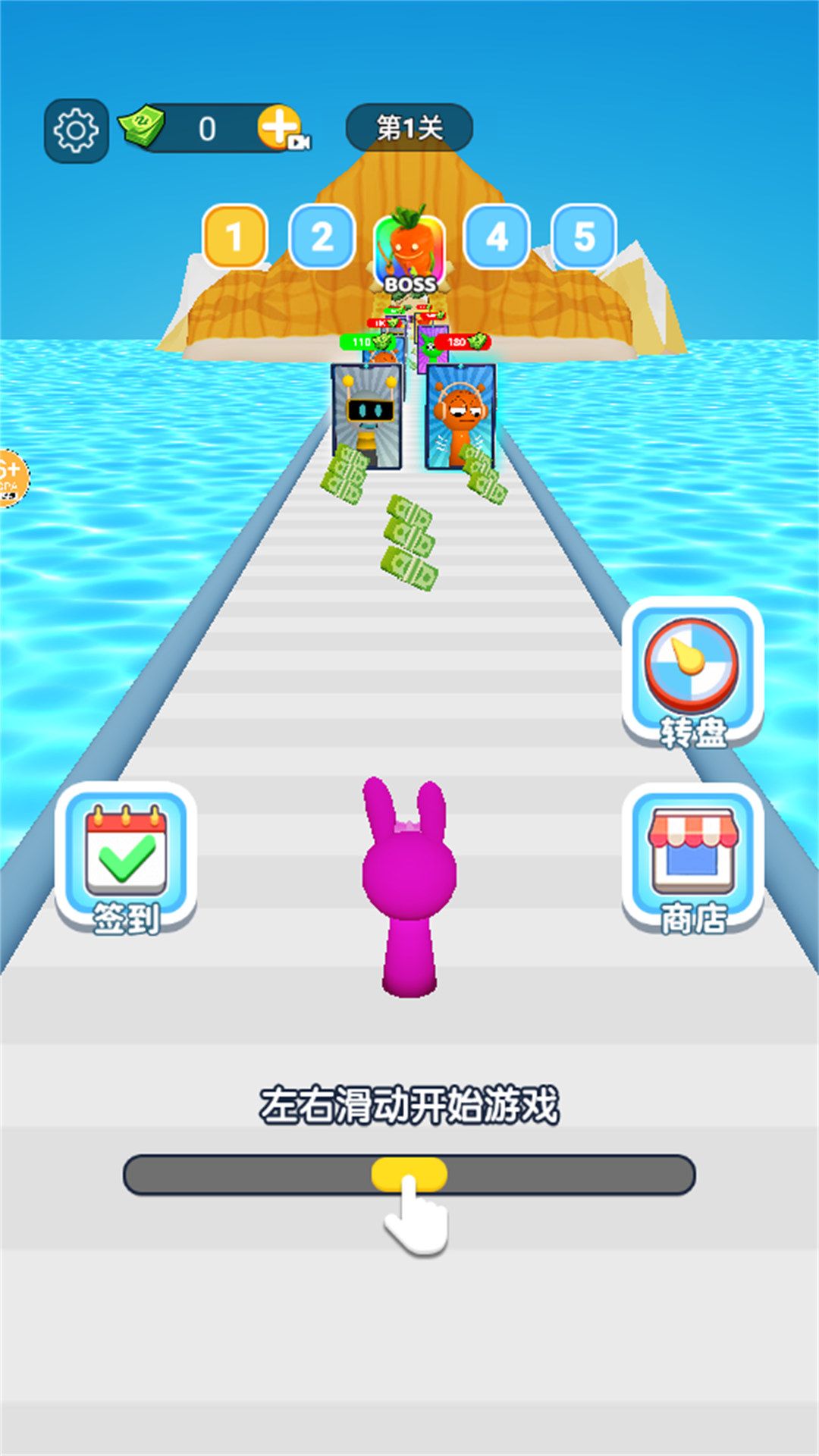The image size is (819, 1456).
Task: Open the 转盘 spin wheel
Action: pos(692,672)
